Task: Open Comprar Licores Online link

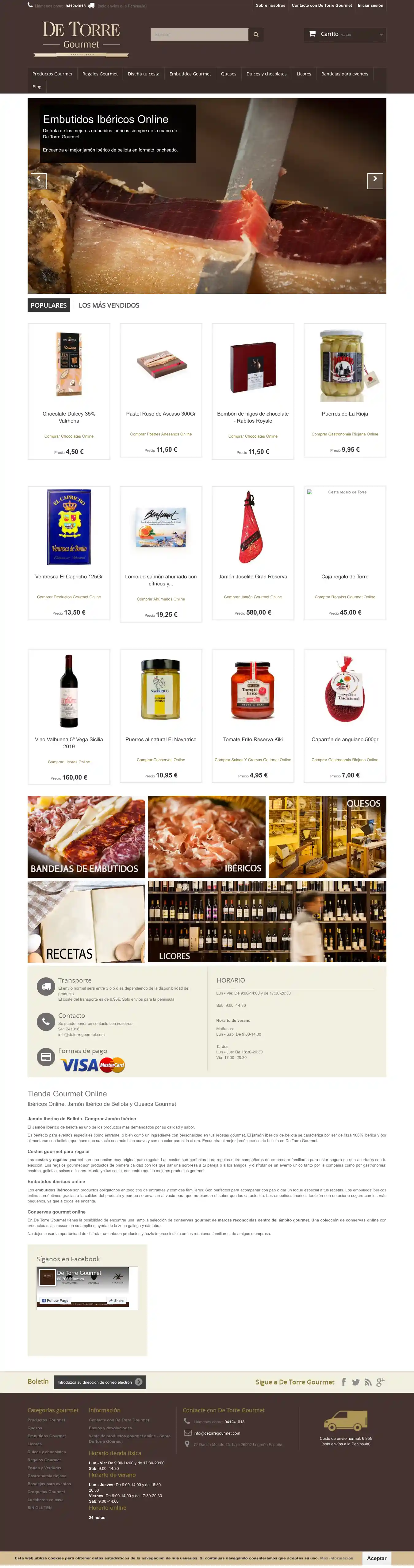Action: [69, 762]
